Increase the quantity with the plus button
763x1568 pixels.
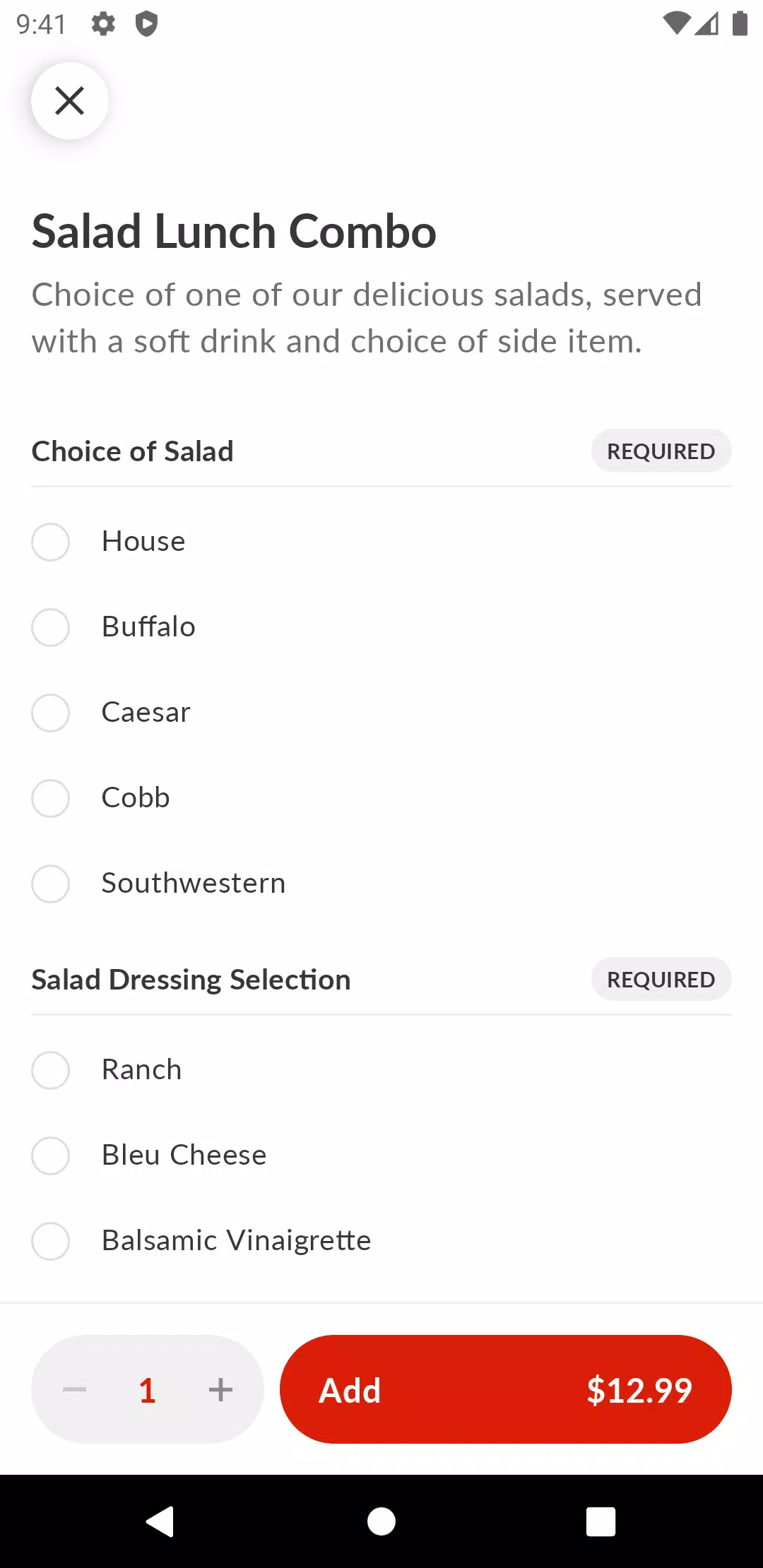click(221, 1389)
